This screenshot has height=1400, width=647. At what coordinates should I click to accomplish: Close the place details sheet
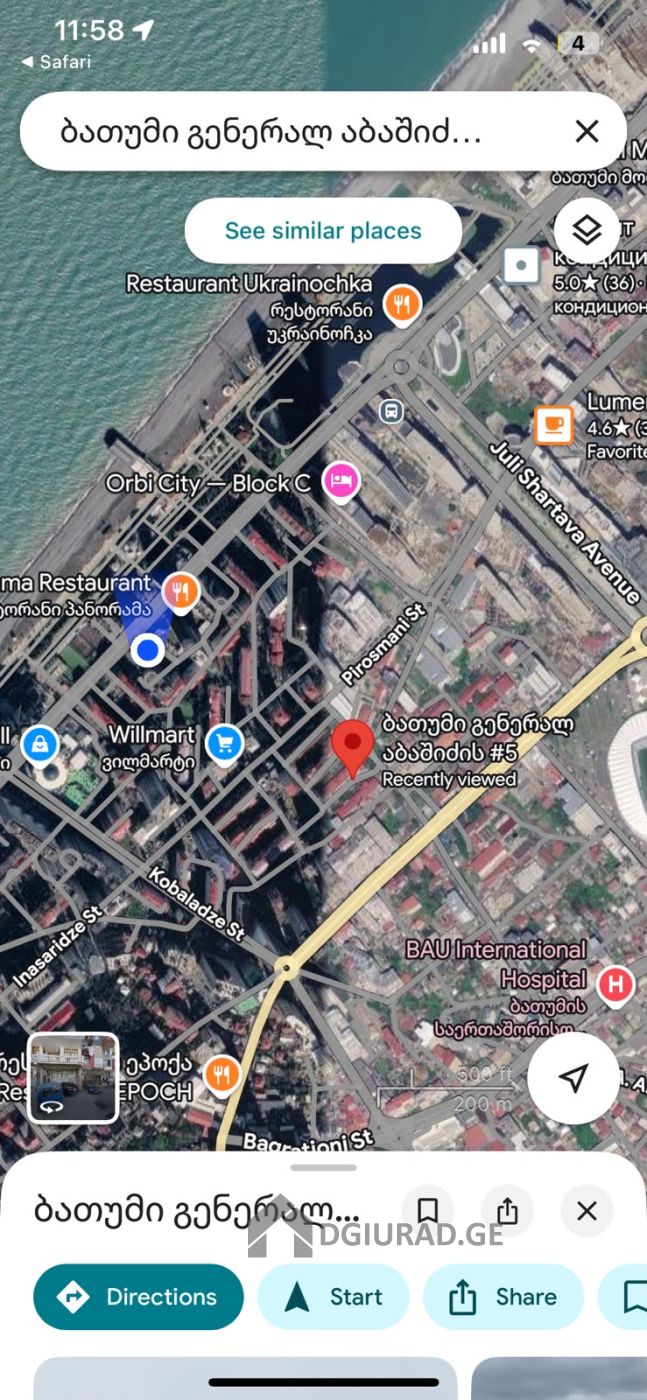587,1211
